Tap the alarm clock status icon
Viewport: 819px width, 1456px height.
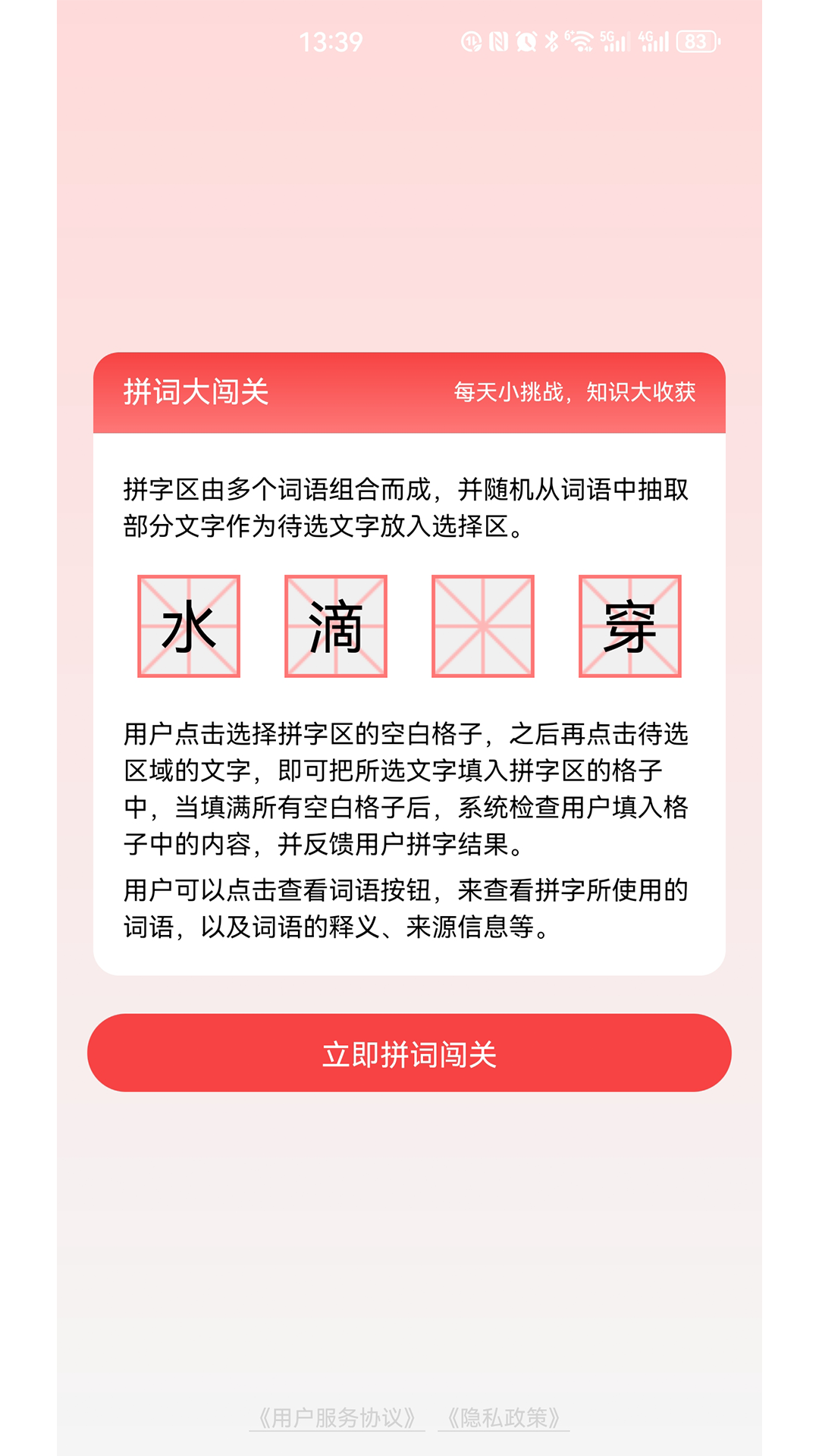point(526,42)
